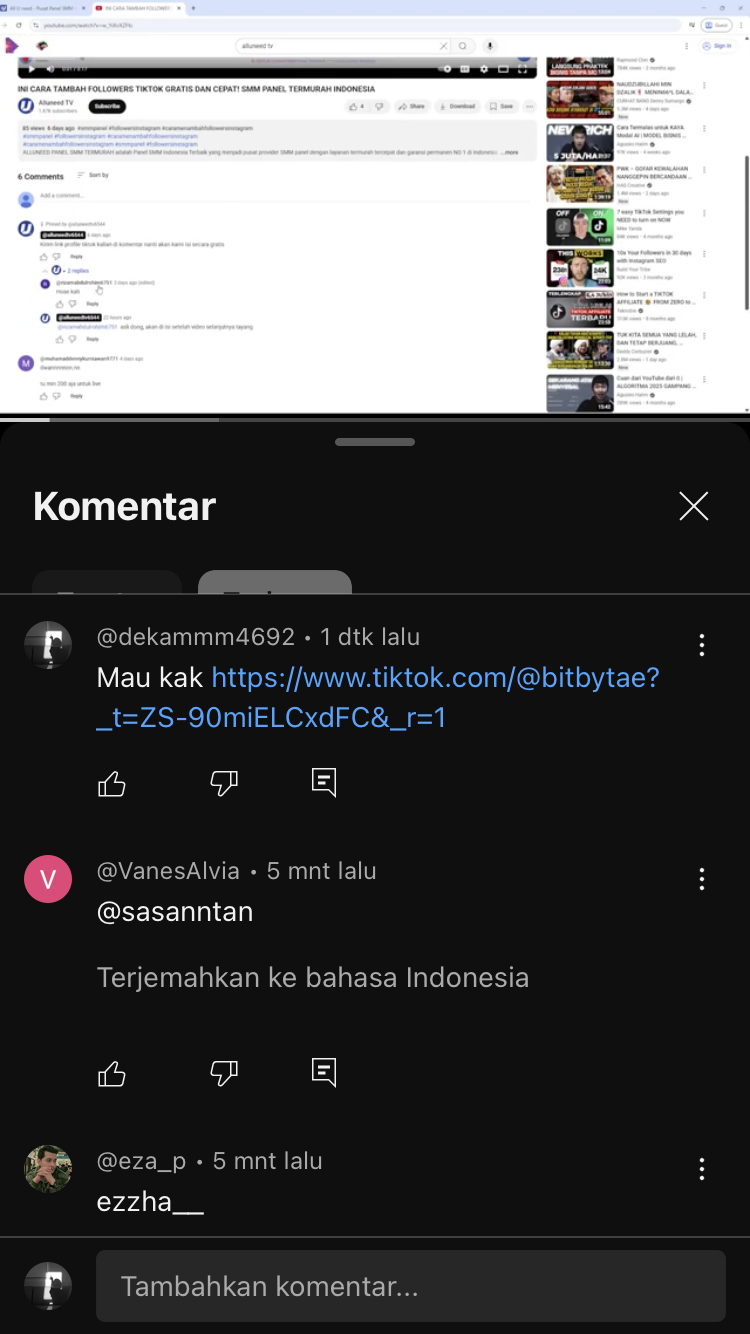Viewport: 750px width, 1334px height.
Task: Tap Terjemahkan ke bahasa Indonesia
Action: (x=312, y=977)
